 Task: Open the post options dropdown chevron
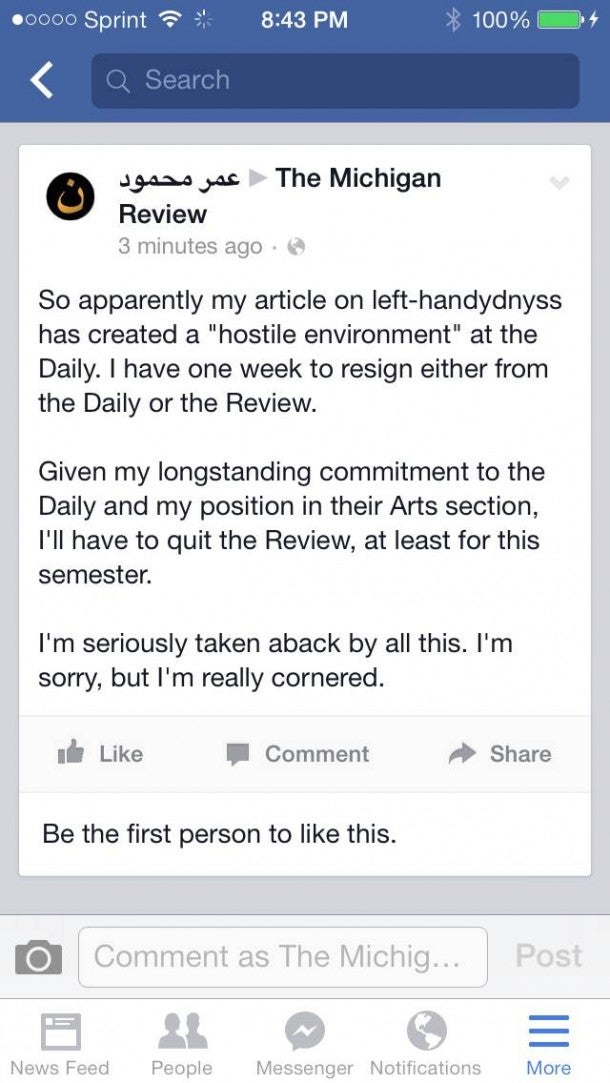click(559, 182)
